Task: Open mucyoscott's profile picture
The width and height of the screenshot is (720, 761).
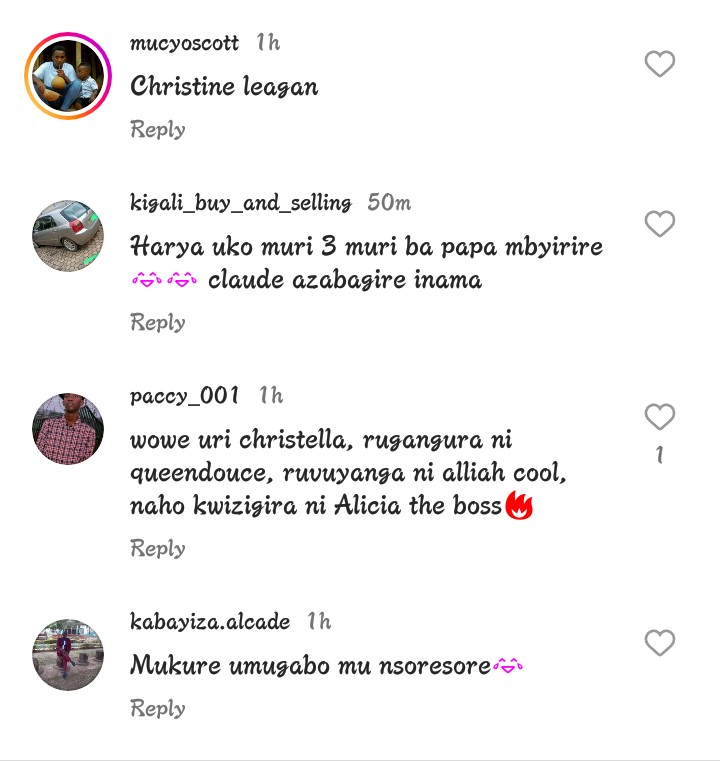Action: [68, 77]
